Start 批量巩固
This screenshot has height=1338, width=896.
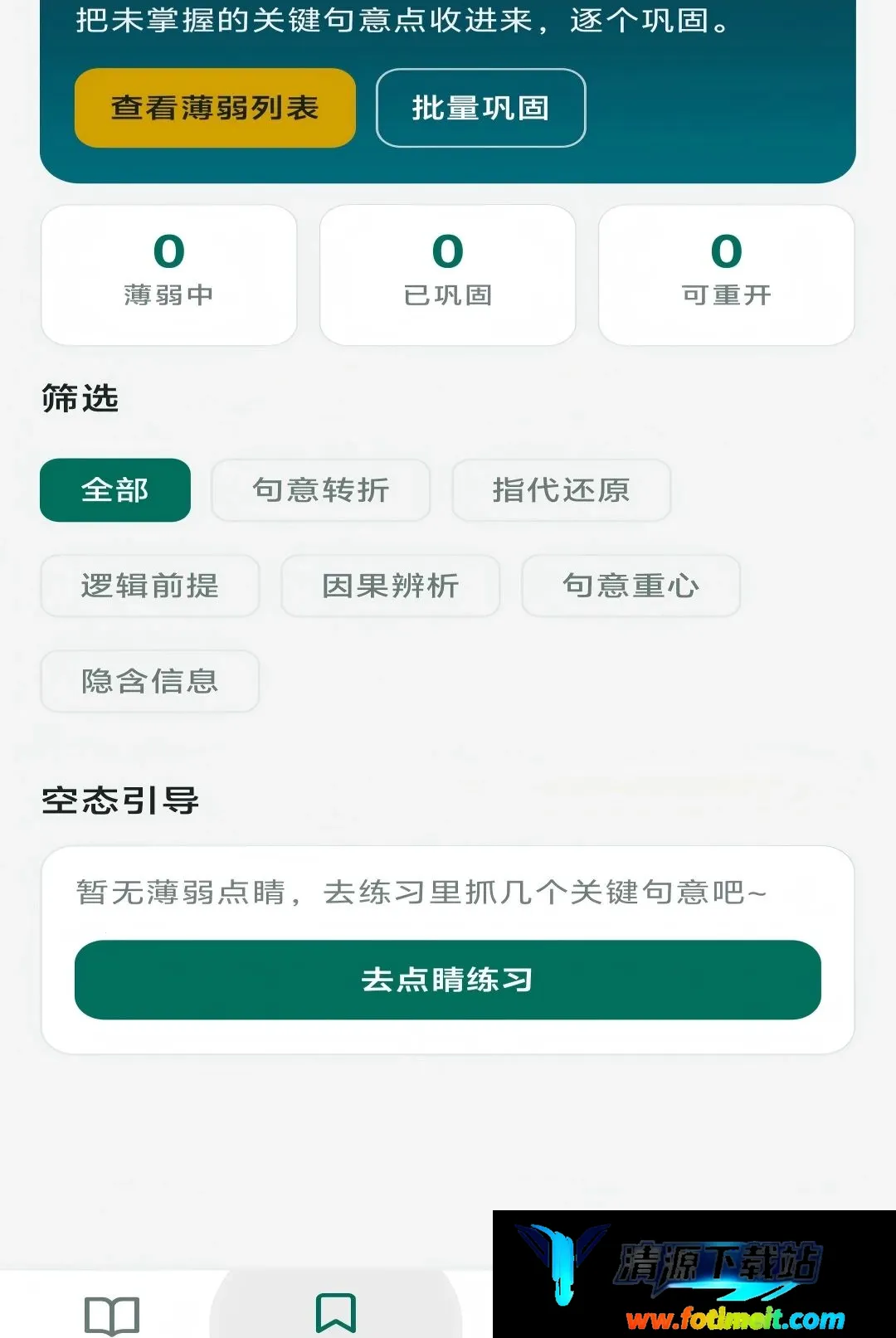coord(480,108)
